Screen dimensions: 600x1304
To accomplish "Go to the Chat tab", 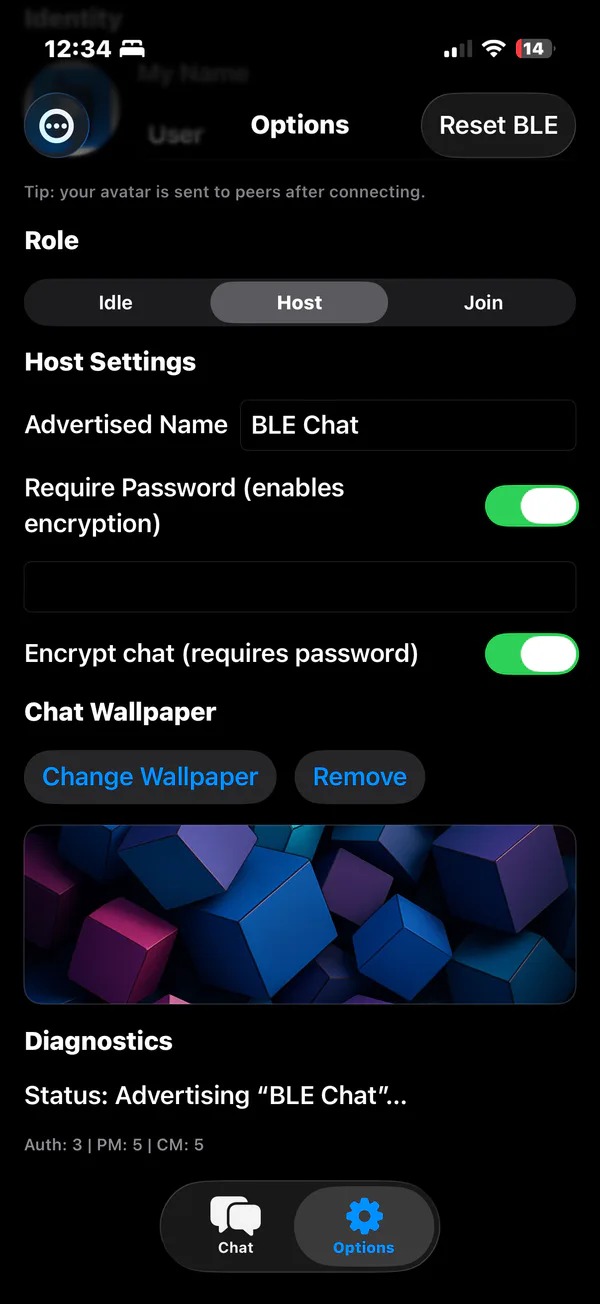I will 236,1227.
